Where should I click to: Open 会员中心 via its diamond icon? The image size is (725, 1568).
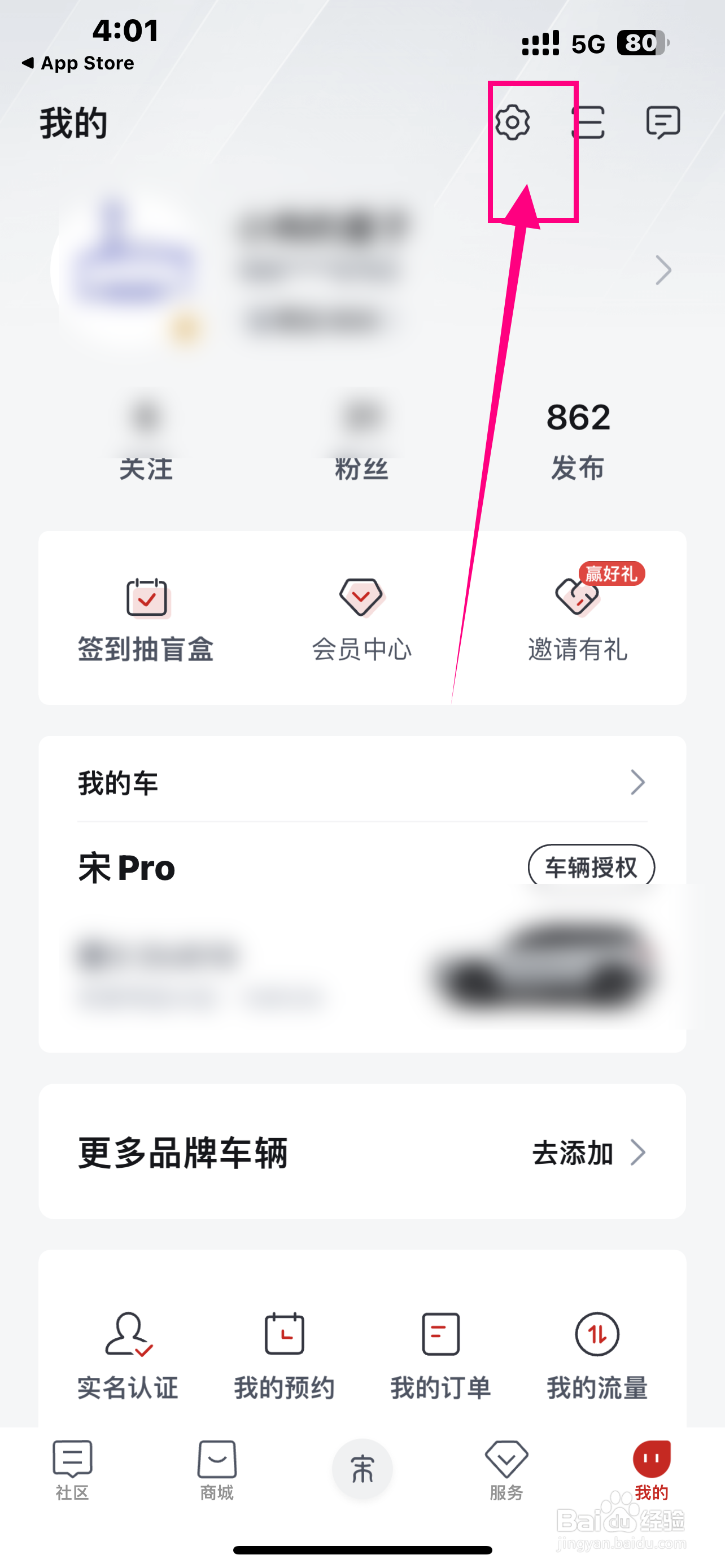[360, 598]
